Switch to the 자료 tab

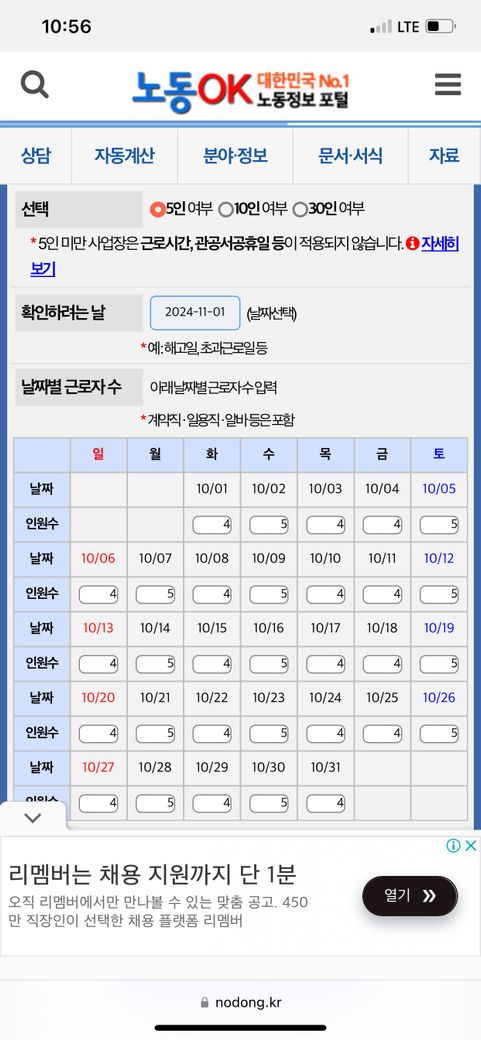pos(445,156)
